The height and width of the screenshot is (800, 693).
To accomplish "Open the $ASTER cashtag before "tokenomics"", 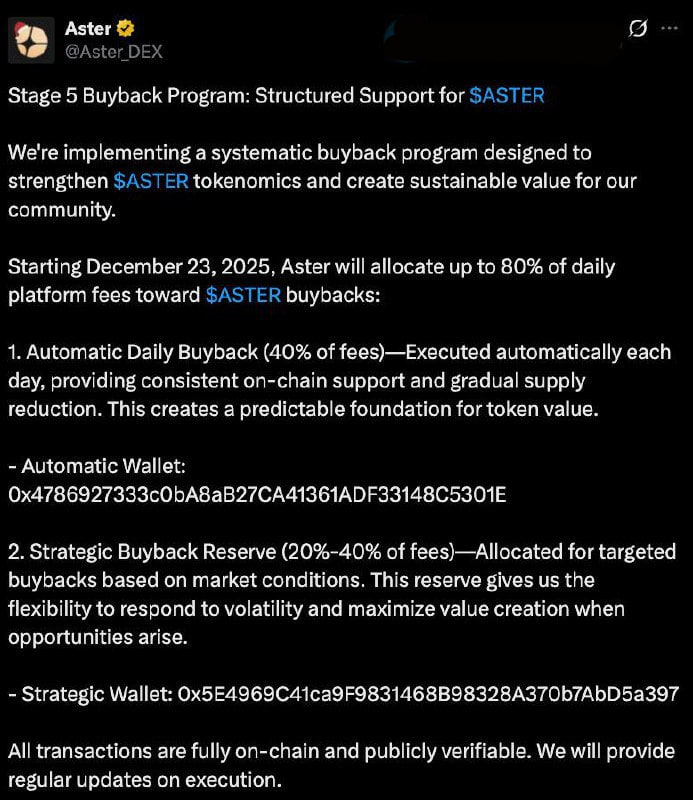I will pyautogui.click(x=151, y=182).
